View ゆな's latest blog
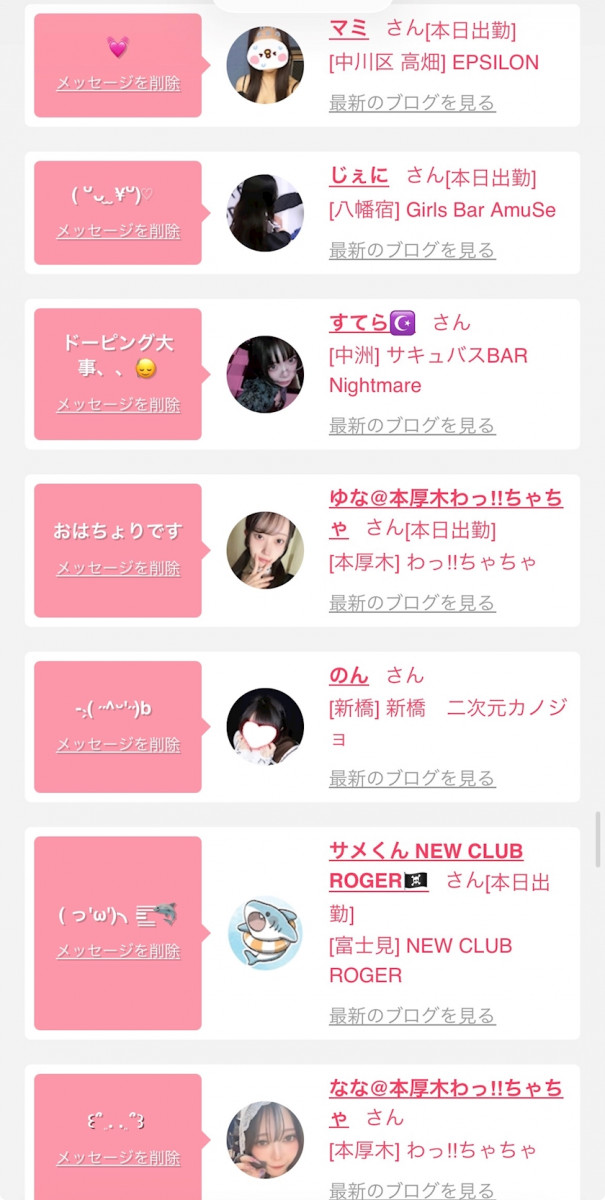605x1200 pixels. 412,603
